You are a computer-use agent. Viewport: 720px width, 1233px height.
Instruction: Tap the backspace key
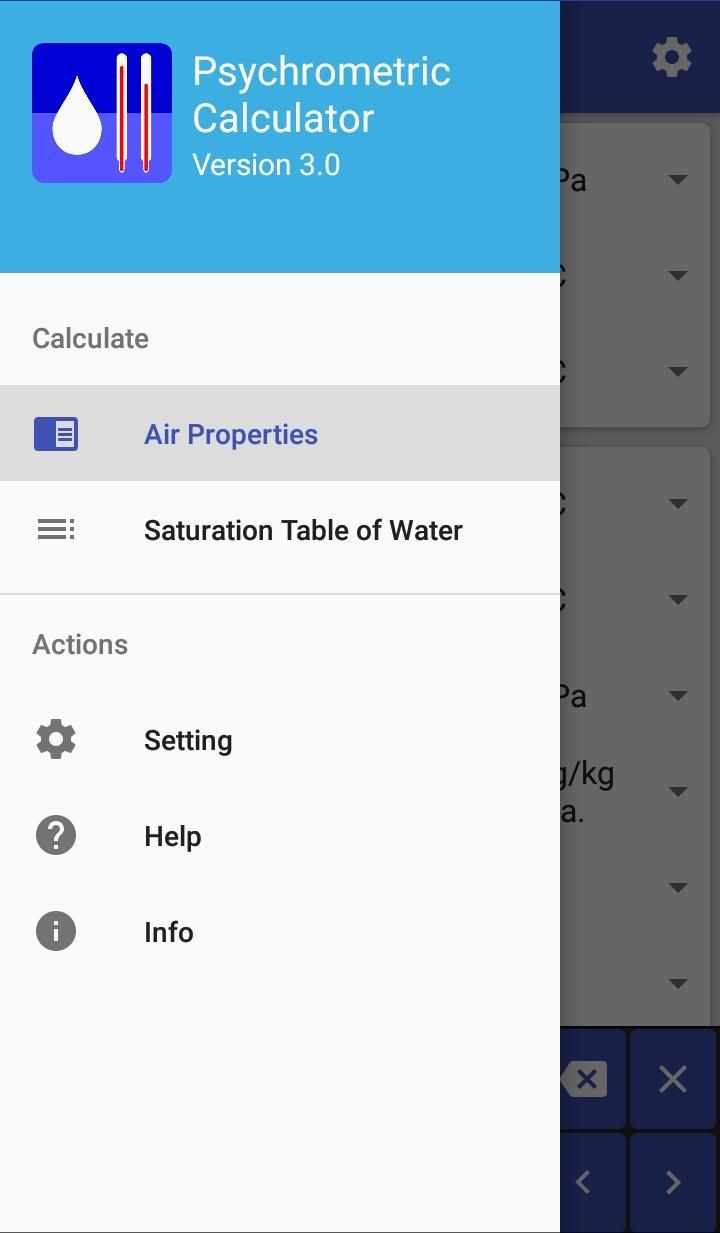pos(589,1080)
